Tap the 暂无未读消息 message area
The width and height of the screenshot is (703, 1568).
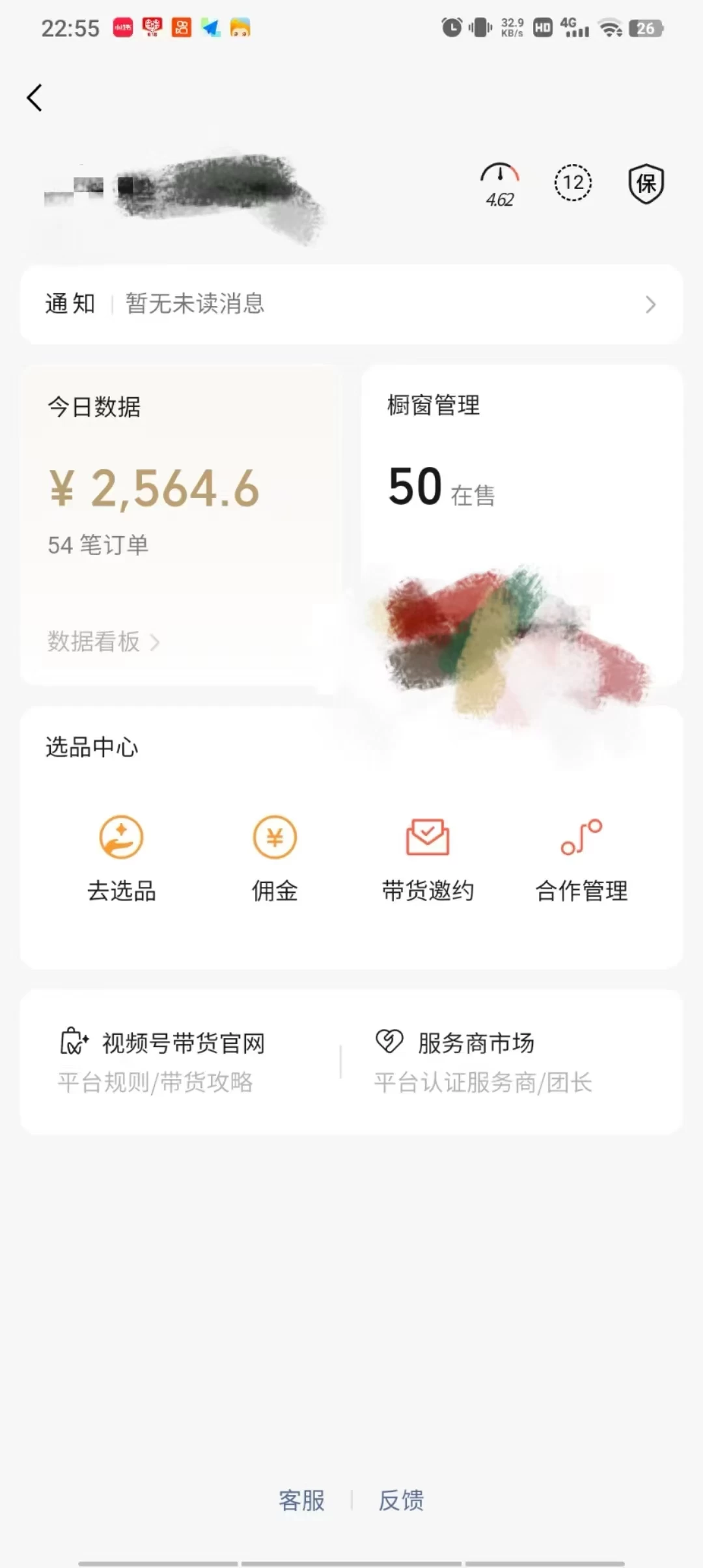coord(195,304)
